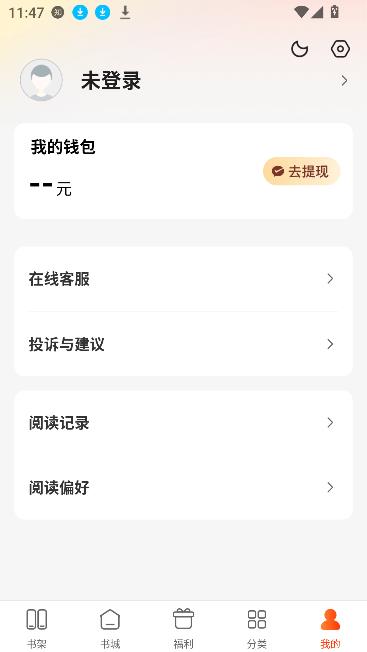Screen dimensions: 367x652
Task: Tap the 我的 profile tab
Action: coord(330,628)
